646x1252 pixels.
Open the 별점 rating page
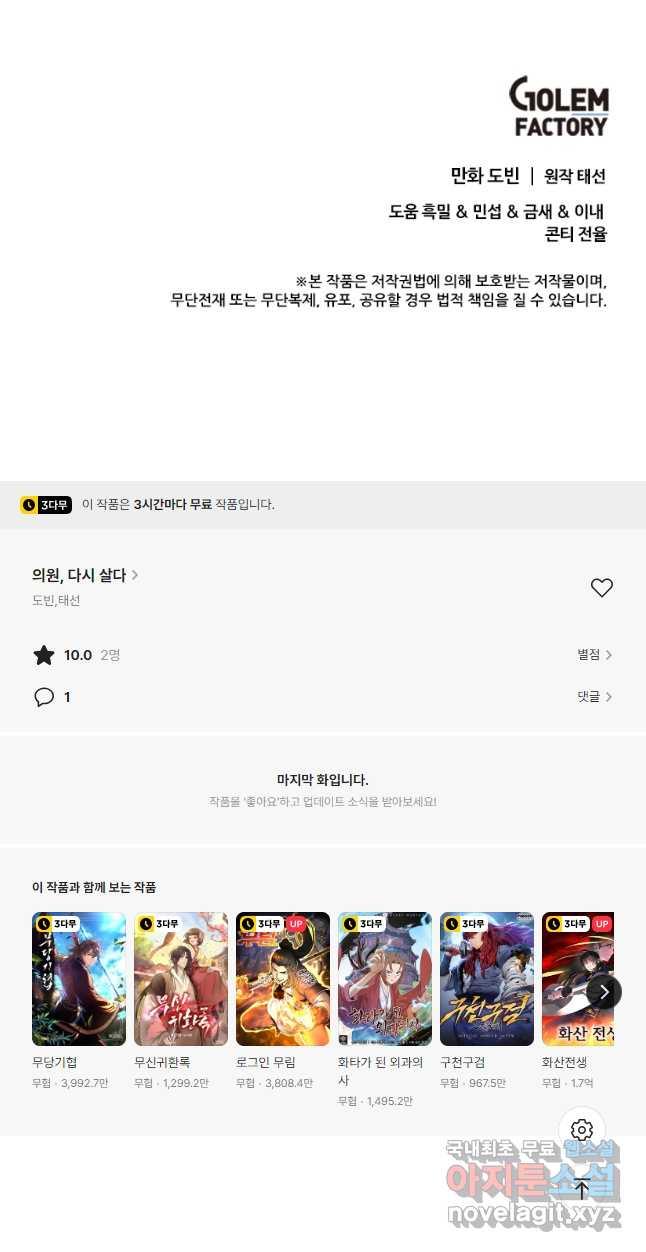coord(594,655)
